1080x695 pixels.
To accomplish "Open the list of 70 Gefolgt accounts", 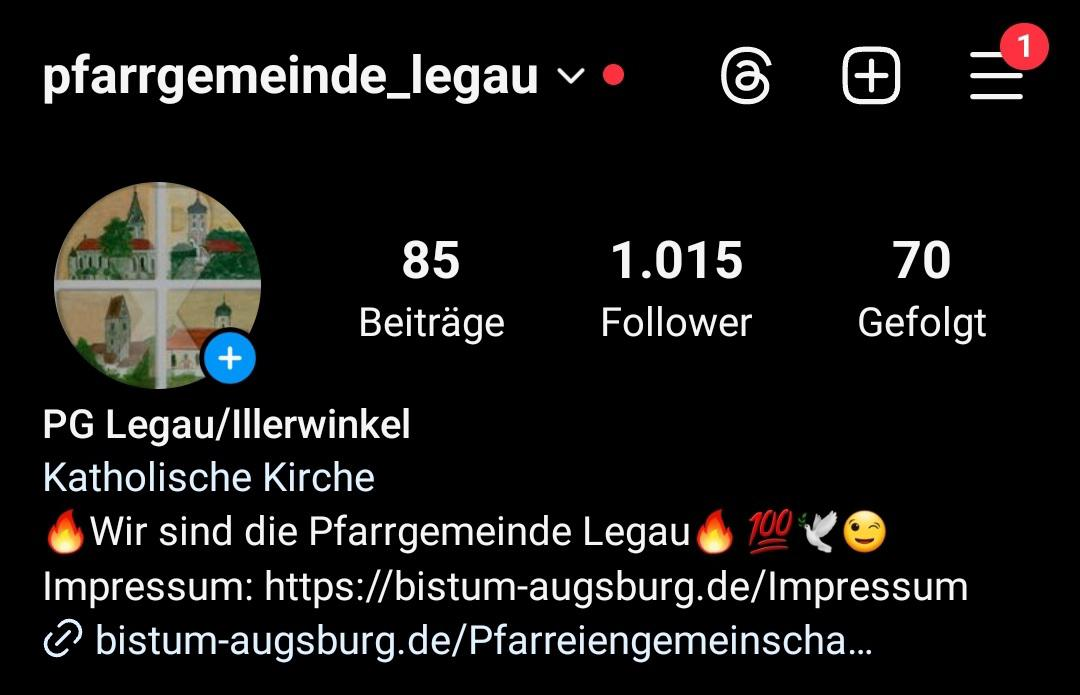I will tap(922, 289).
